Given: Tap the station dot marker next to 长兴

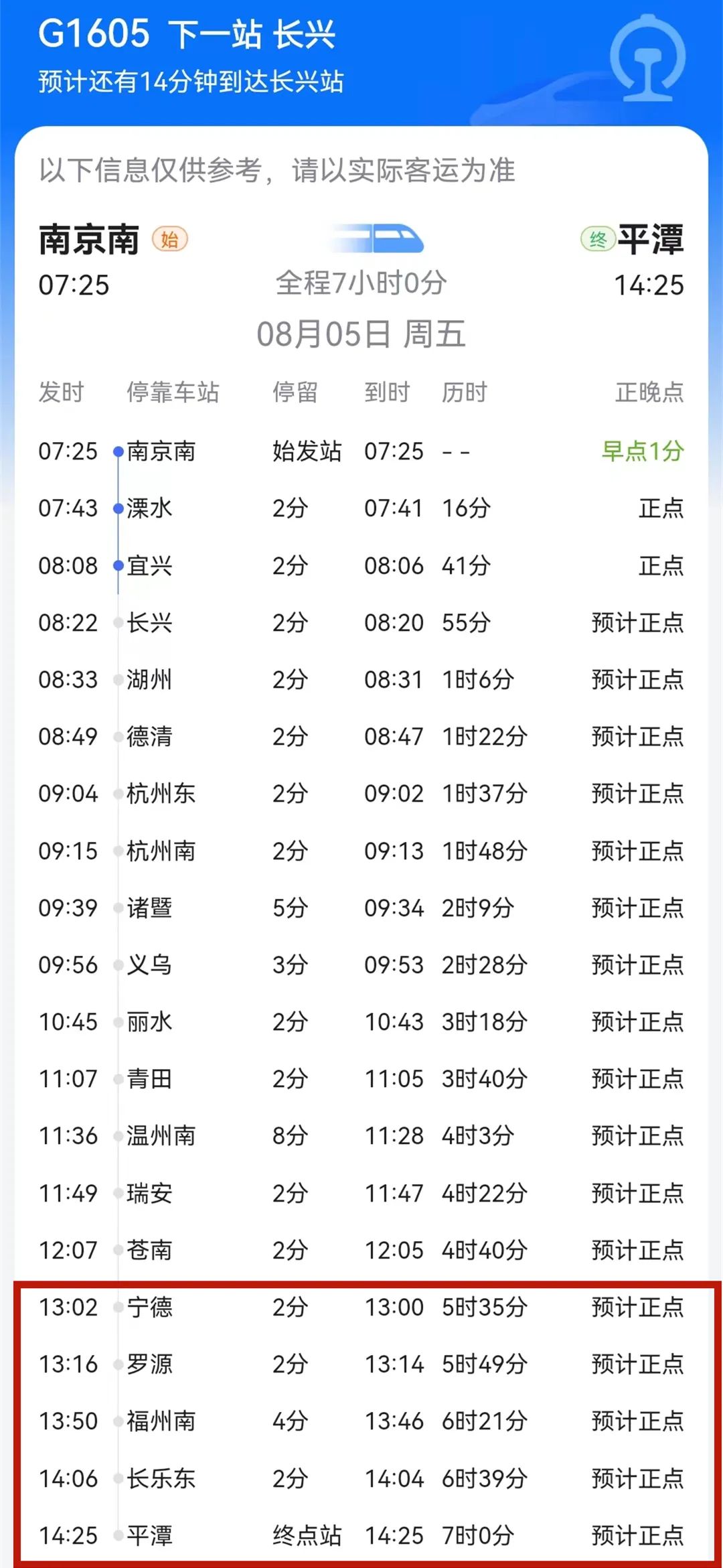Looking at the screenshot, I should tap(117, 623).
